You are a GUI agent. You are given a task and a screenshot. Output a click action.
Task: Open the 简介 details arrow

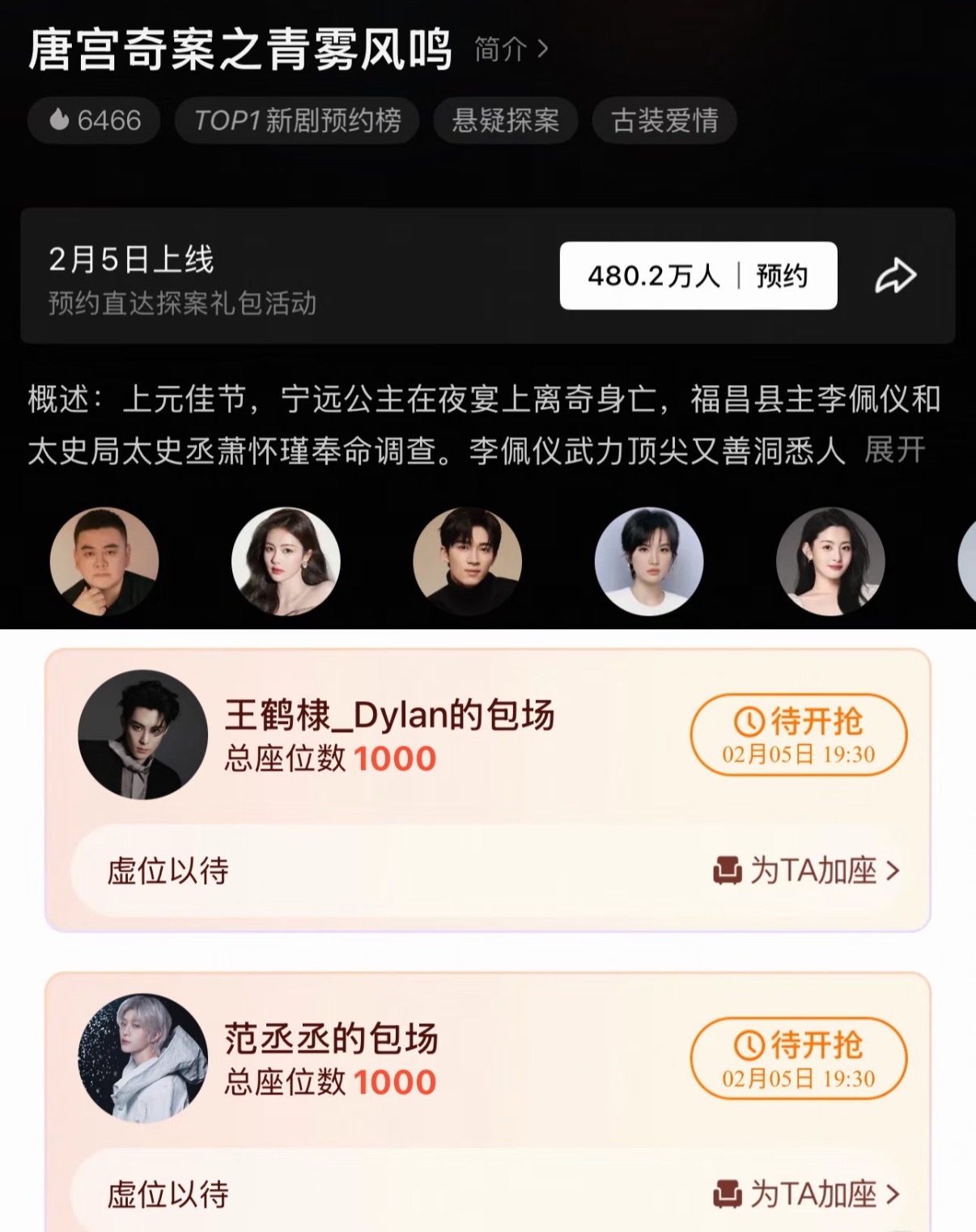[542, 49]
